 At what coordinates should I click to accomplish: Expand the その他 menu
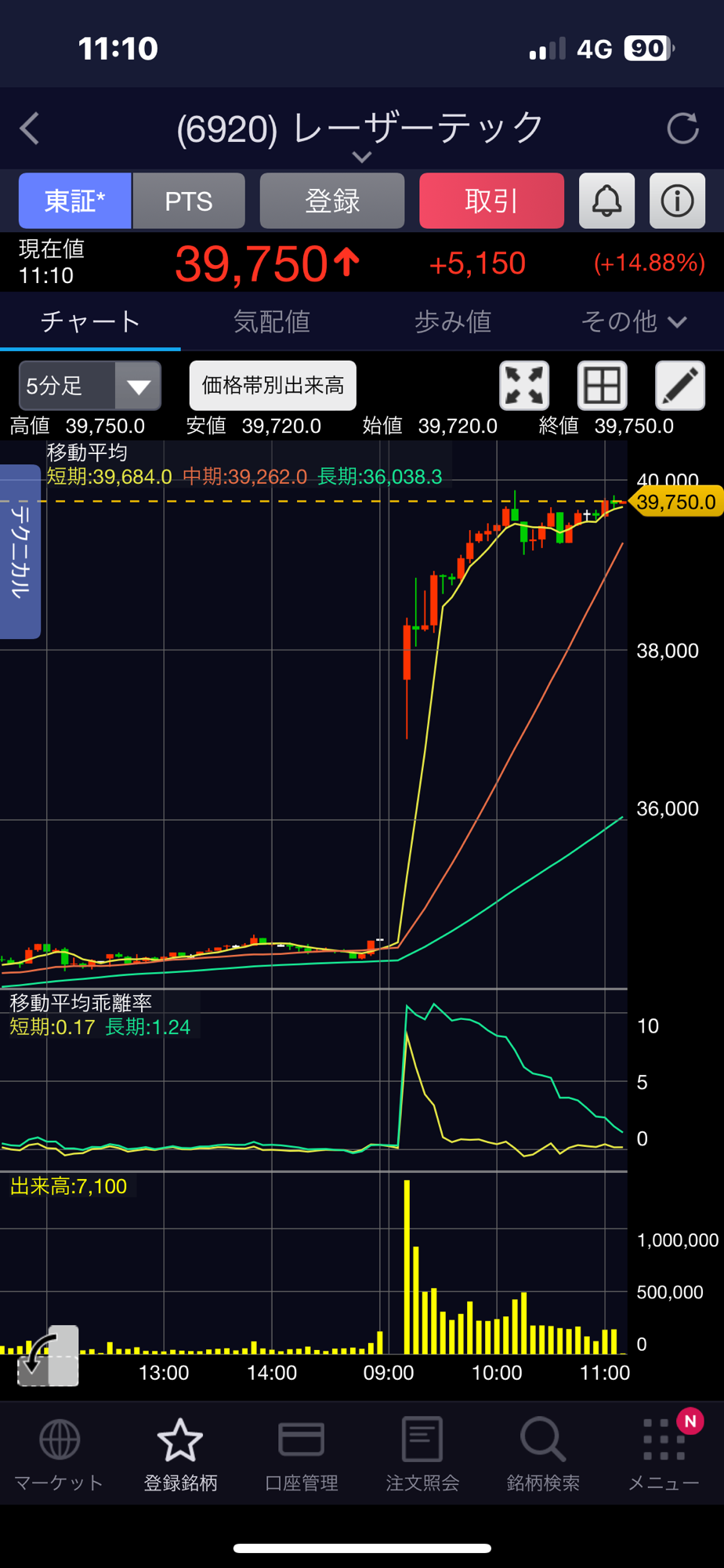pyautogui.click(x=634, y=321)
